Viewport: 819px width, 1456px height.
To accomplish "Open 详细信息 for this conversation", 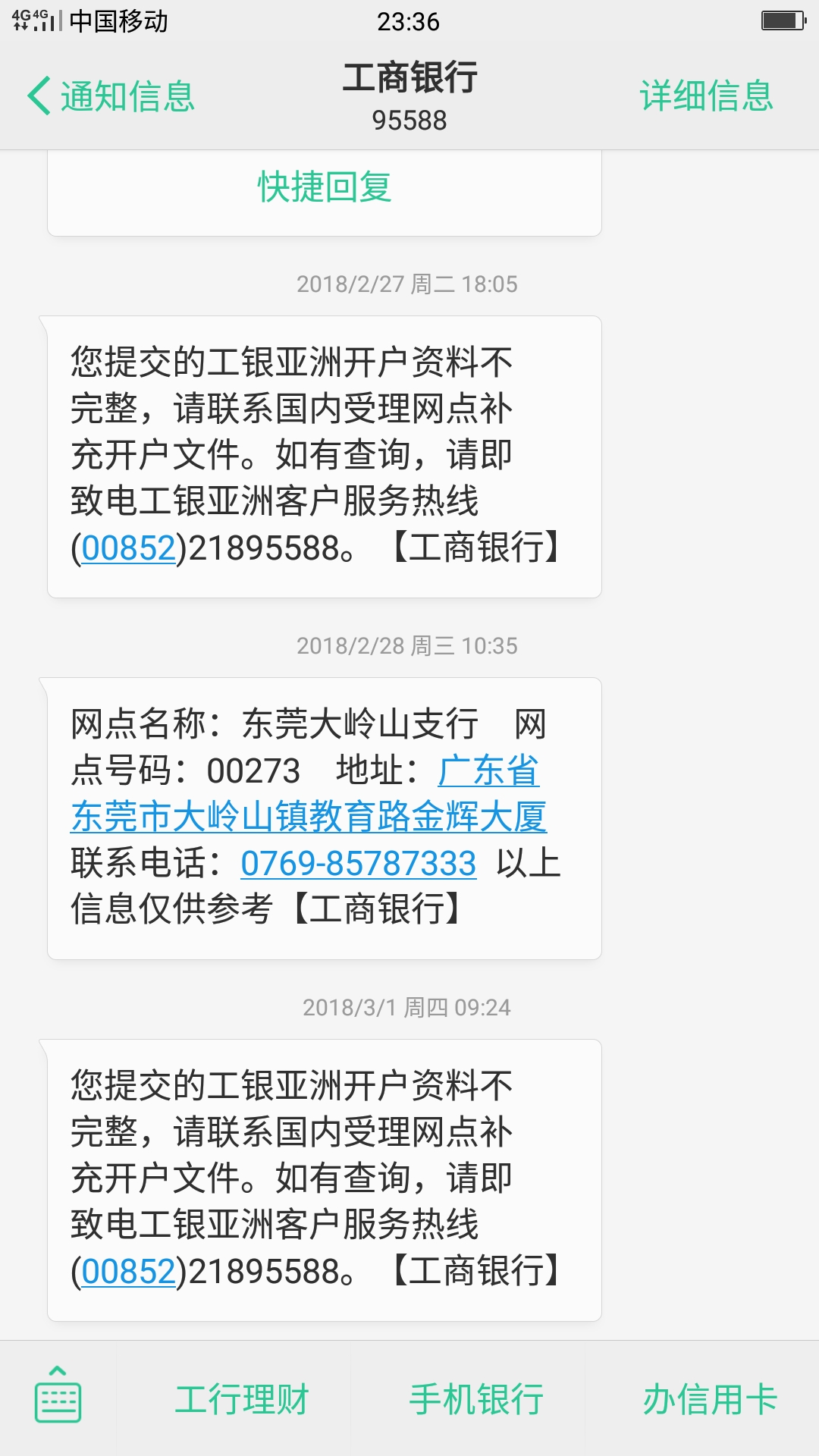I will [706, 96].
